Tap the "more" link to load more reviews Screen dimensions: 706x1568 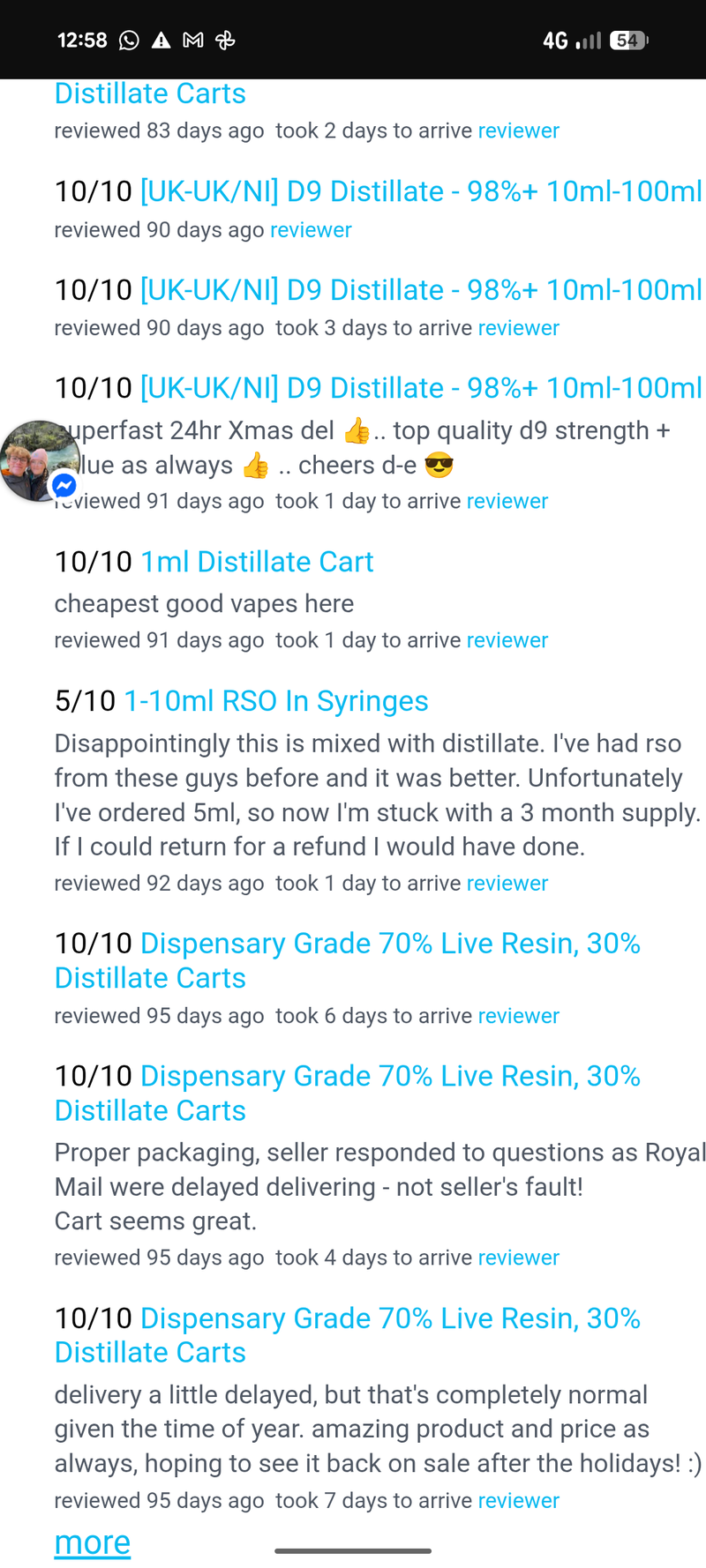pyautogui.click(x=93, y=1542)
